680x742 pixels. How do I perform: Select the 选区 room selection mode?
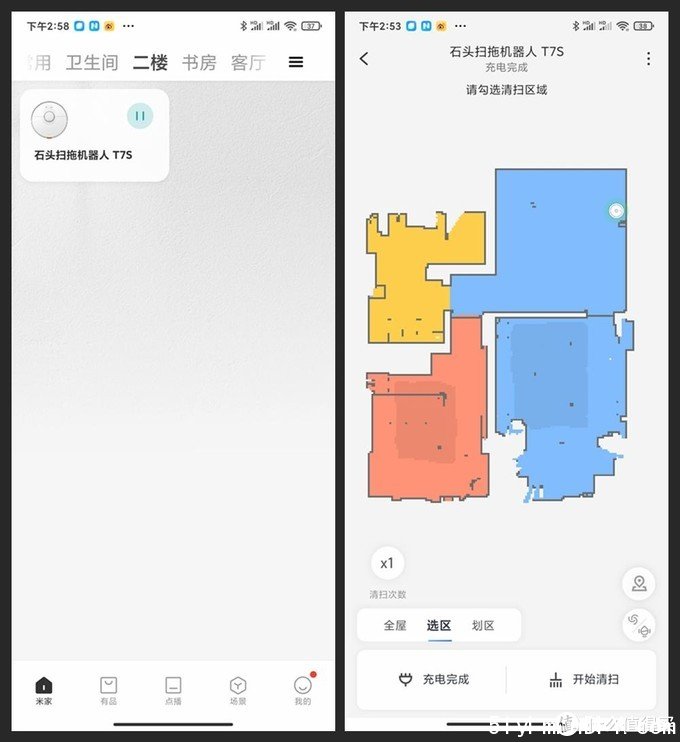439,625
